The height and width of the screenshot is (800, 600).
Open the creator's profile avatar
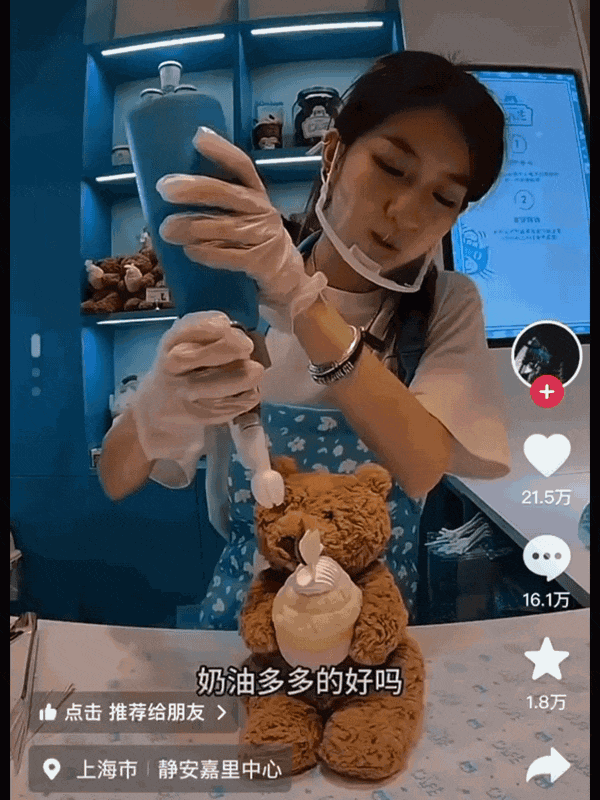546,354
